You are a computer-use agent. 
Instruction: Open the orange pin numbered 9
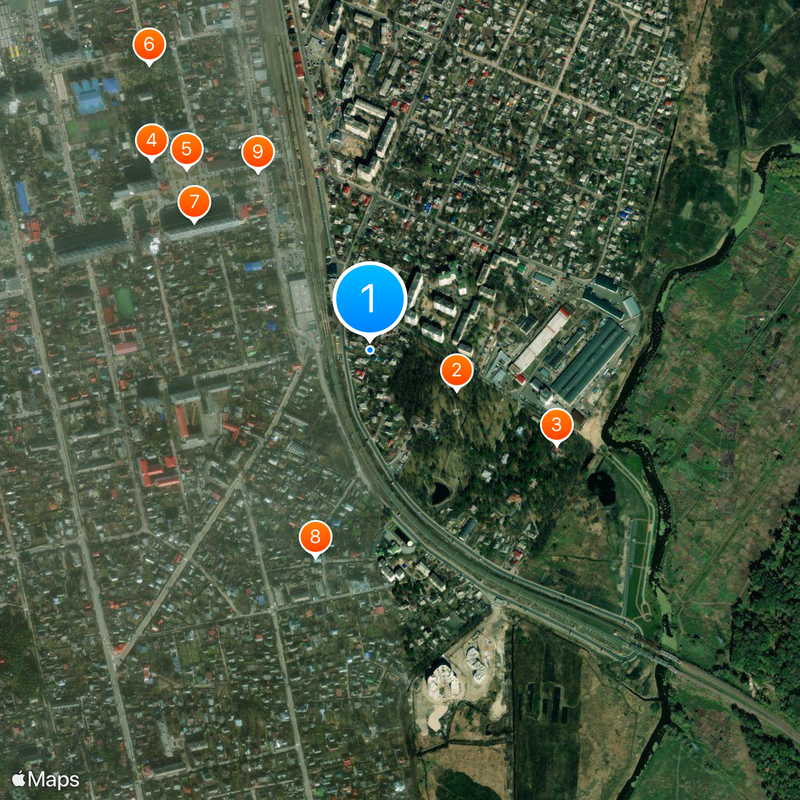258,152
